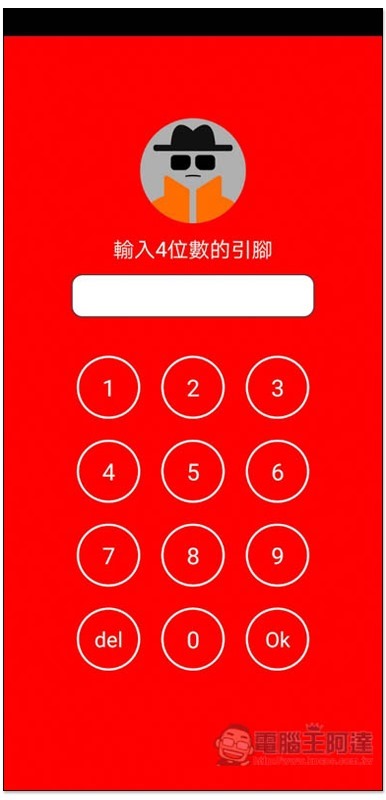Confirm the PIN with Ok
386x800 pixels.
pos(277,639)
